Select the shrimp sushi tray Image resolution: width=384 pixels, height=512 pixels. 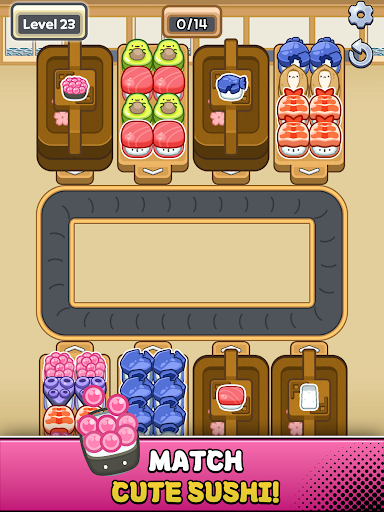click(309, 106)
